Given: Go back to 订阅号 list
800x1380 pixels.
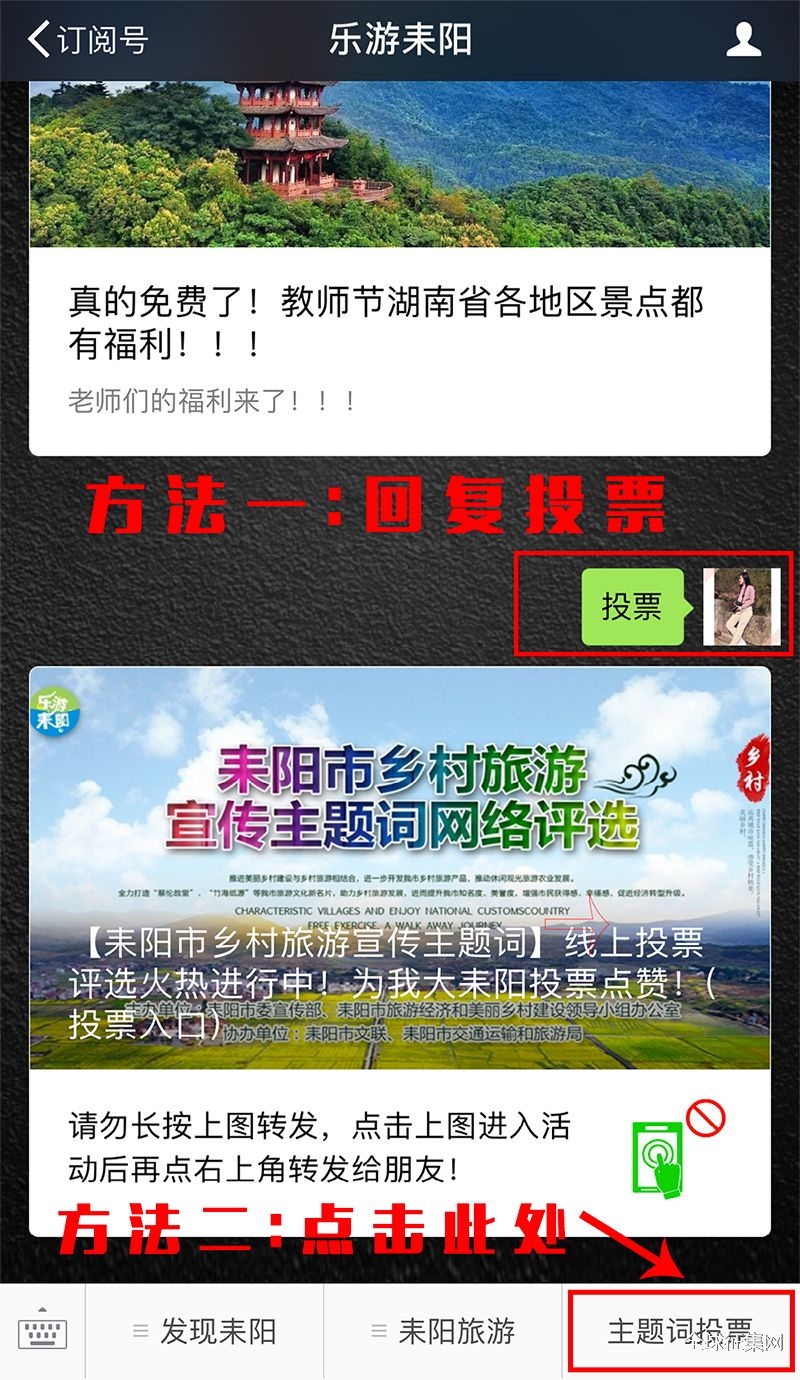Looking at the screenshot, I should click(x=88, y=40).
